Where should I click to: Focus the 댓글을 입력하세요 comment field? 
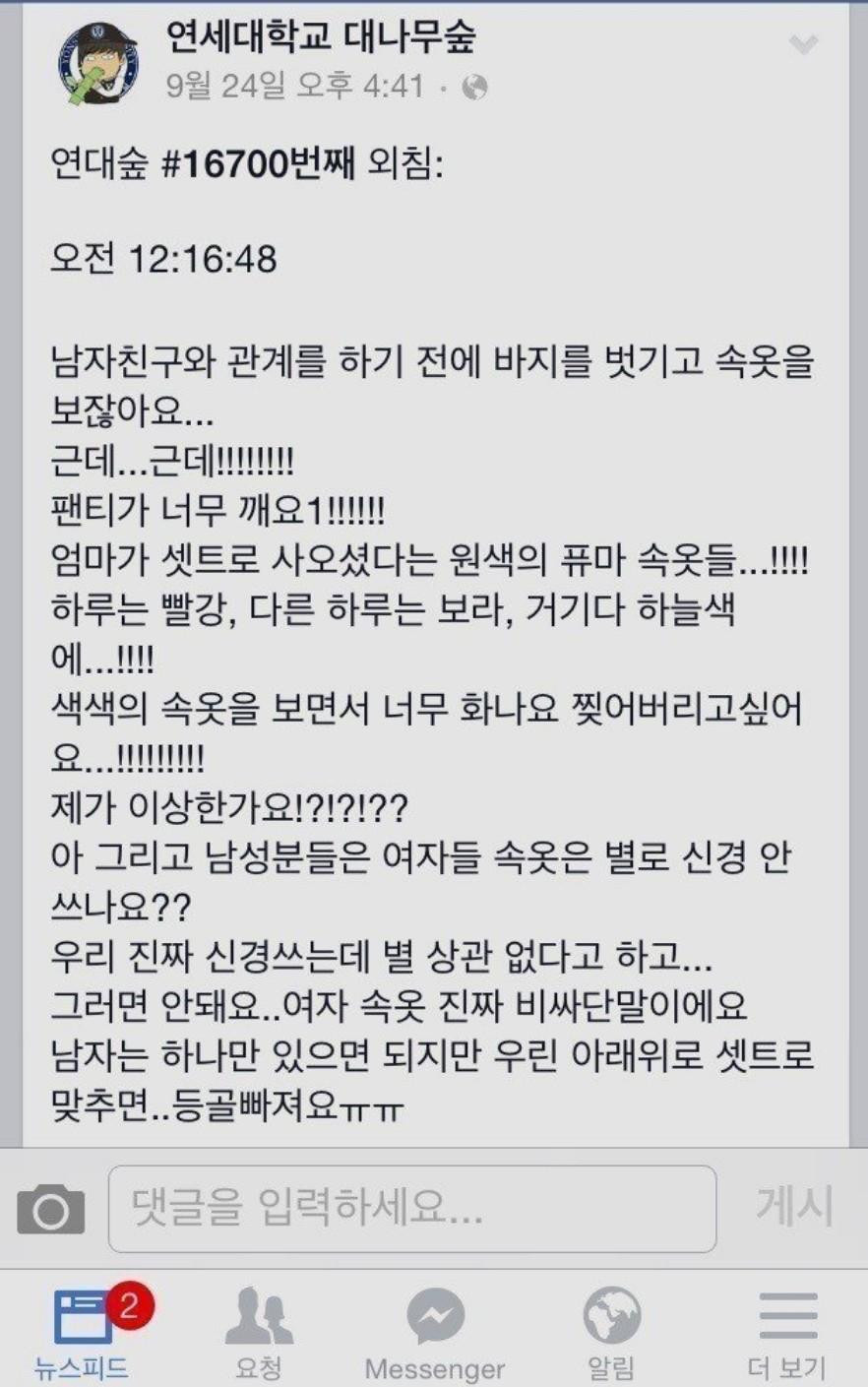pos(411,1209)
